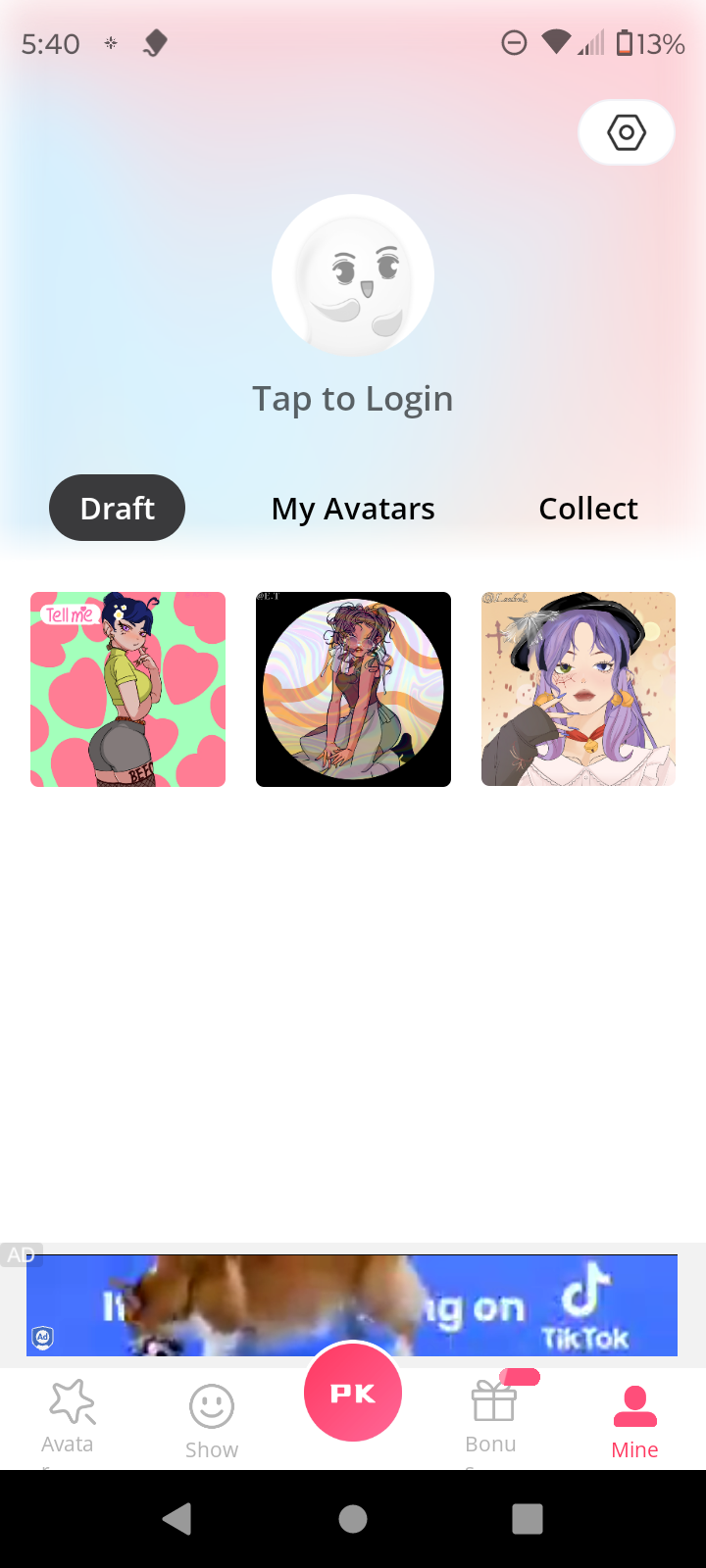Go to the Avatar tab
The height and width of the screenshot is (1568, 706).
coord(69,1417)
